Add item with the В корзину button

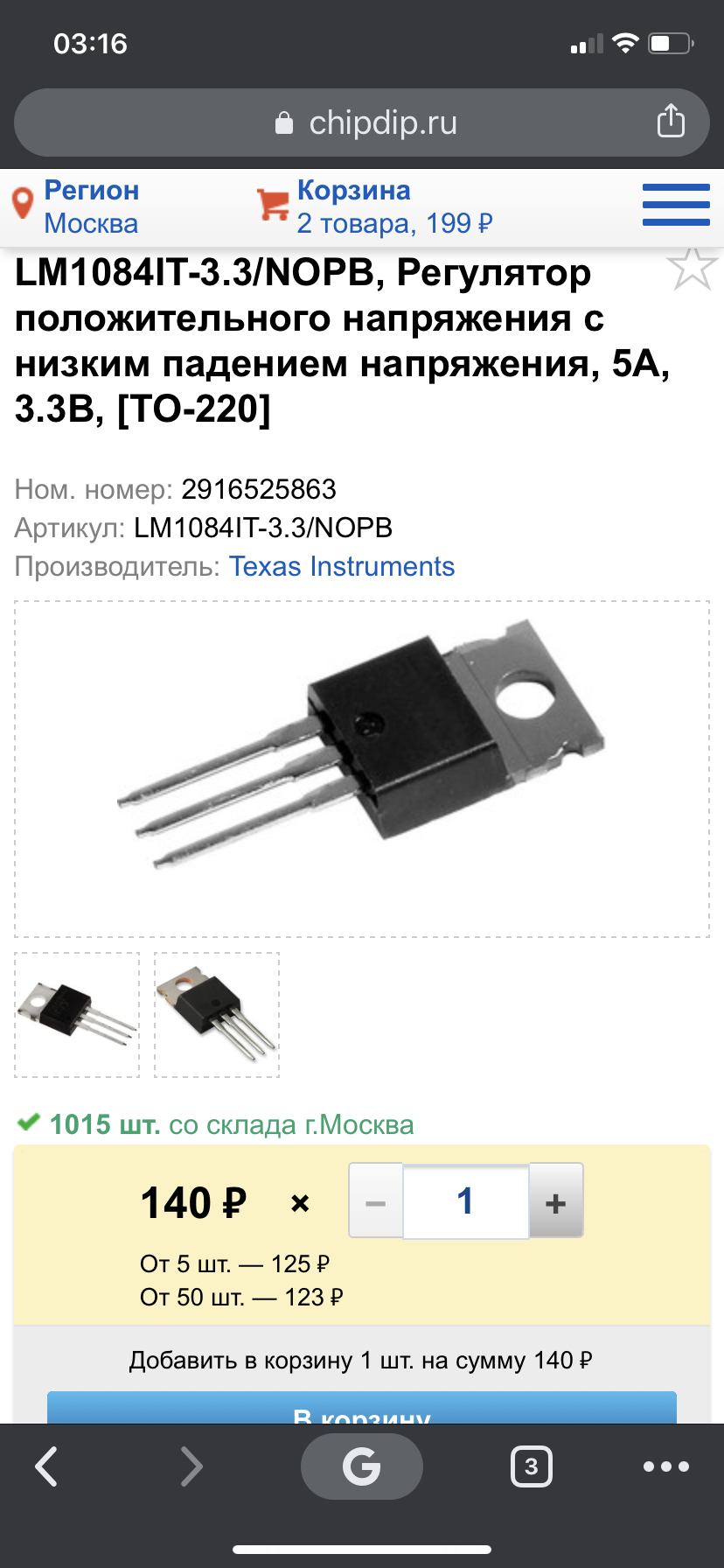(x=362, y=1407)
